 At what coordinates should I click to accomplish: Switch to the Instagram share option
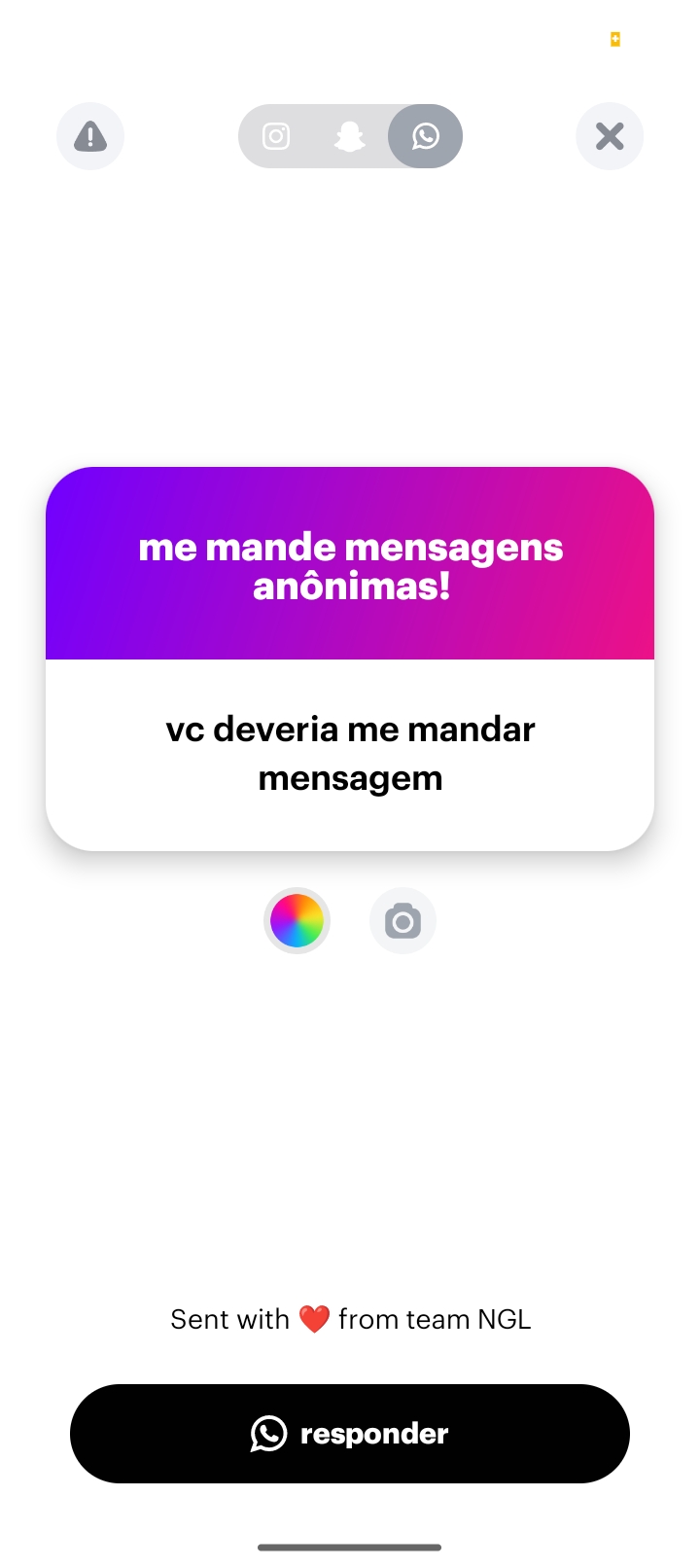tap(276, 136)
